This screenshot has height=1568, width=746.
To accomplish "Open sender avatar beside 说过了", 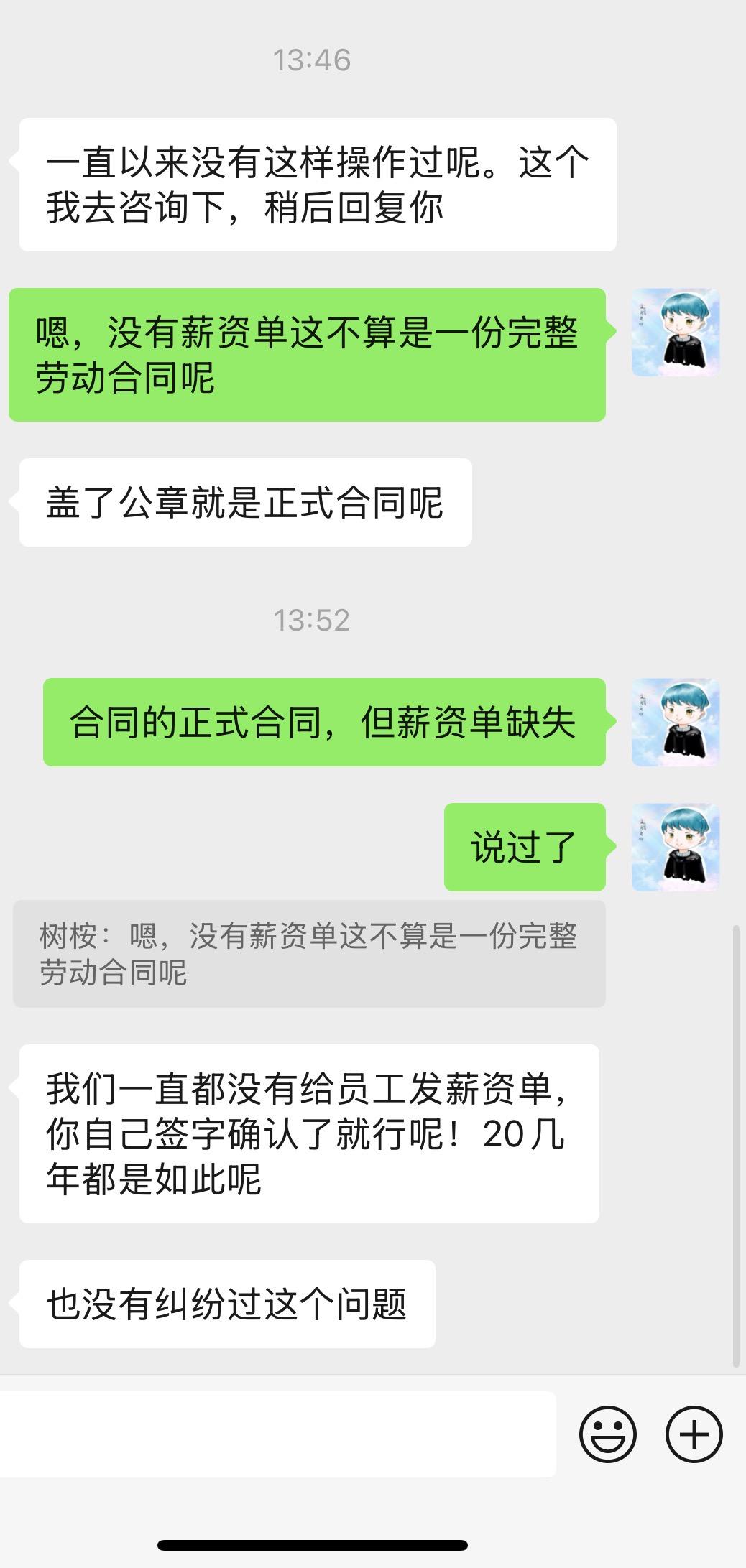I will coord(676,848).
